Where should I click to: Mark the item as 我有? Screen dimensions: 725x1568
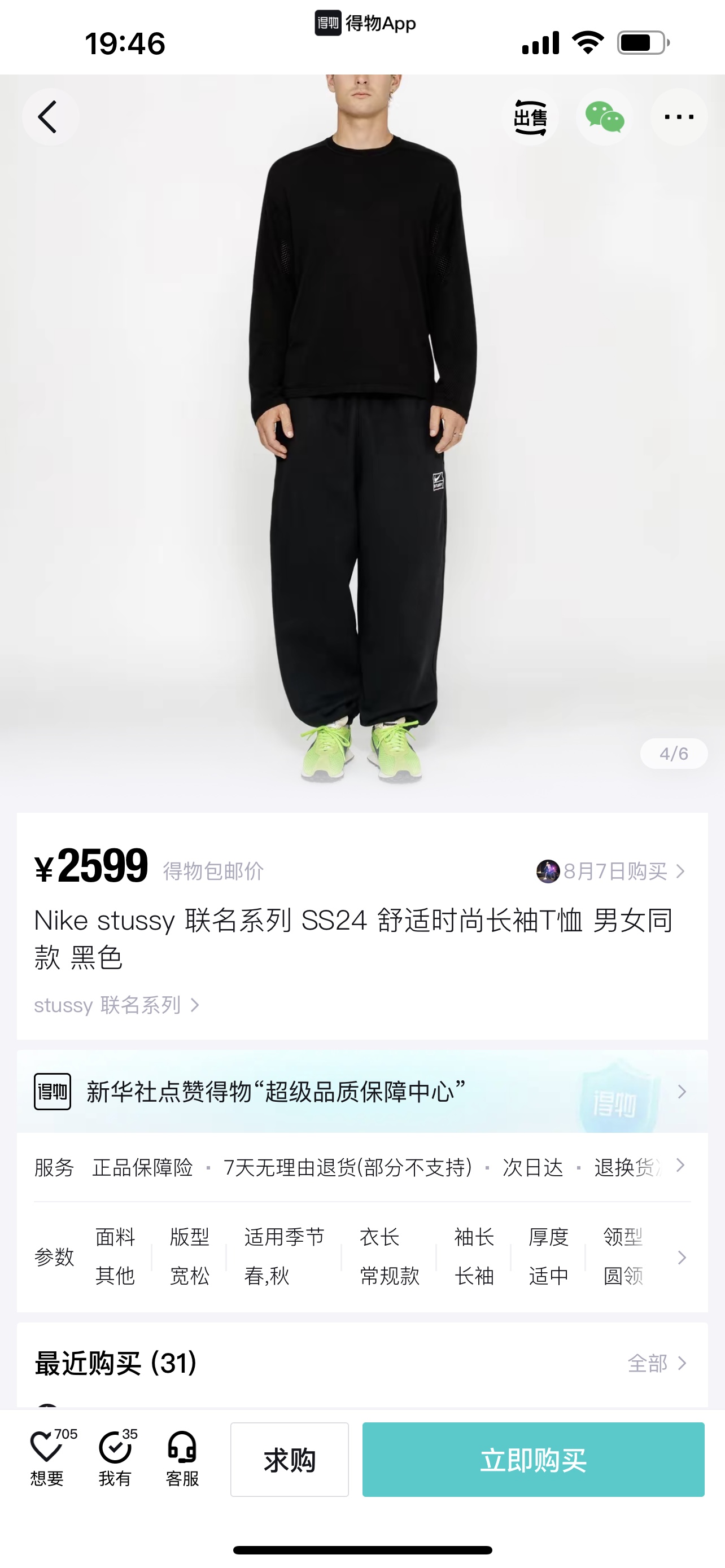pyautogui.click(x=115, y=1458)
